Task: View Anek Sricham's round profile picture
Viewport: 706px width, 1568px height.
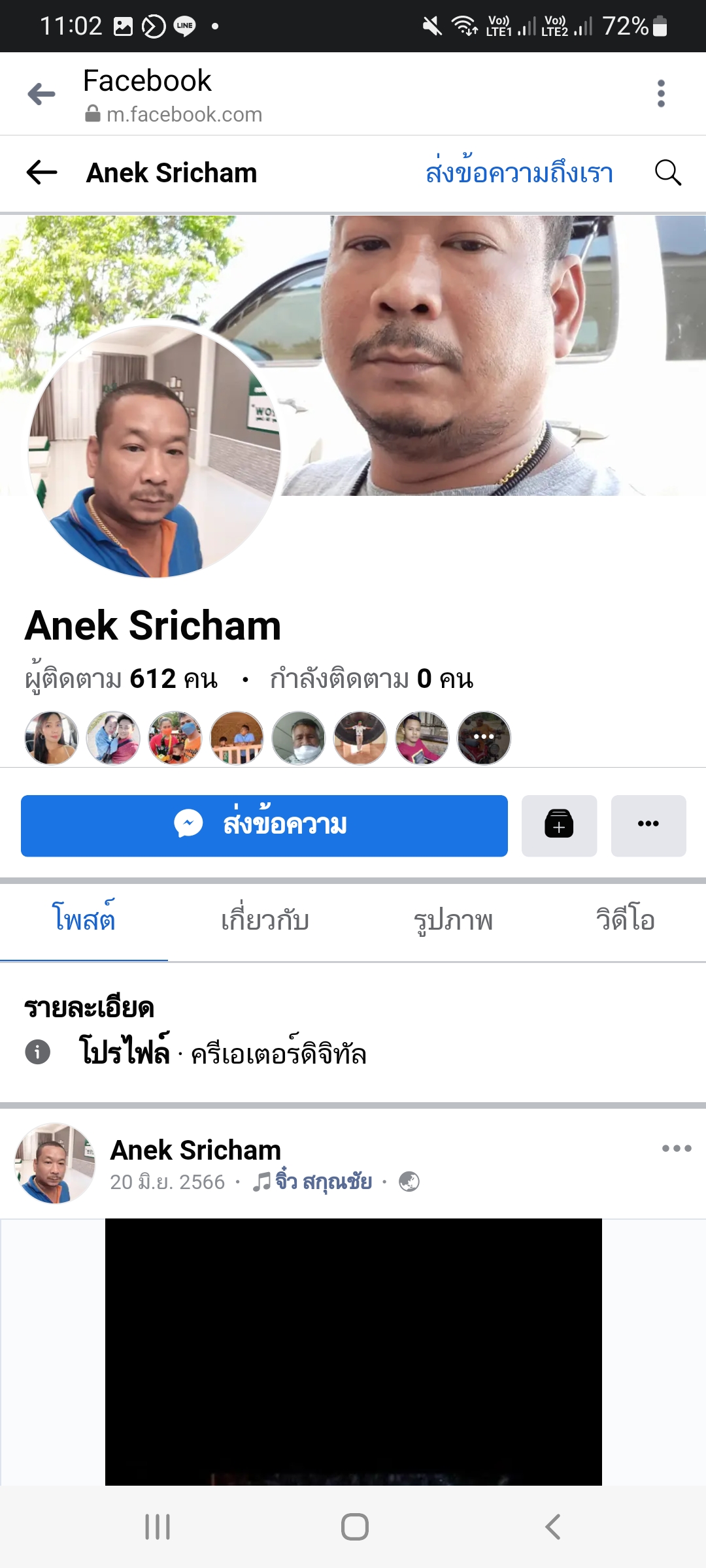Action: 154,451
